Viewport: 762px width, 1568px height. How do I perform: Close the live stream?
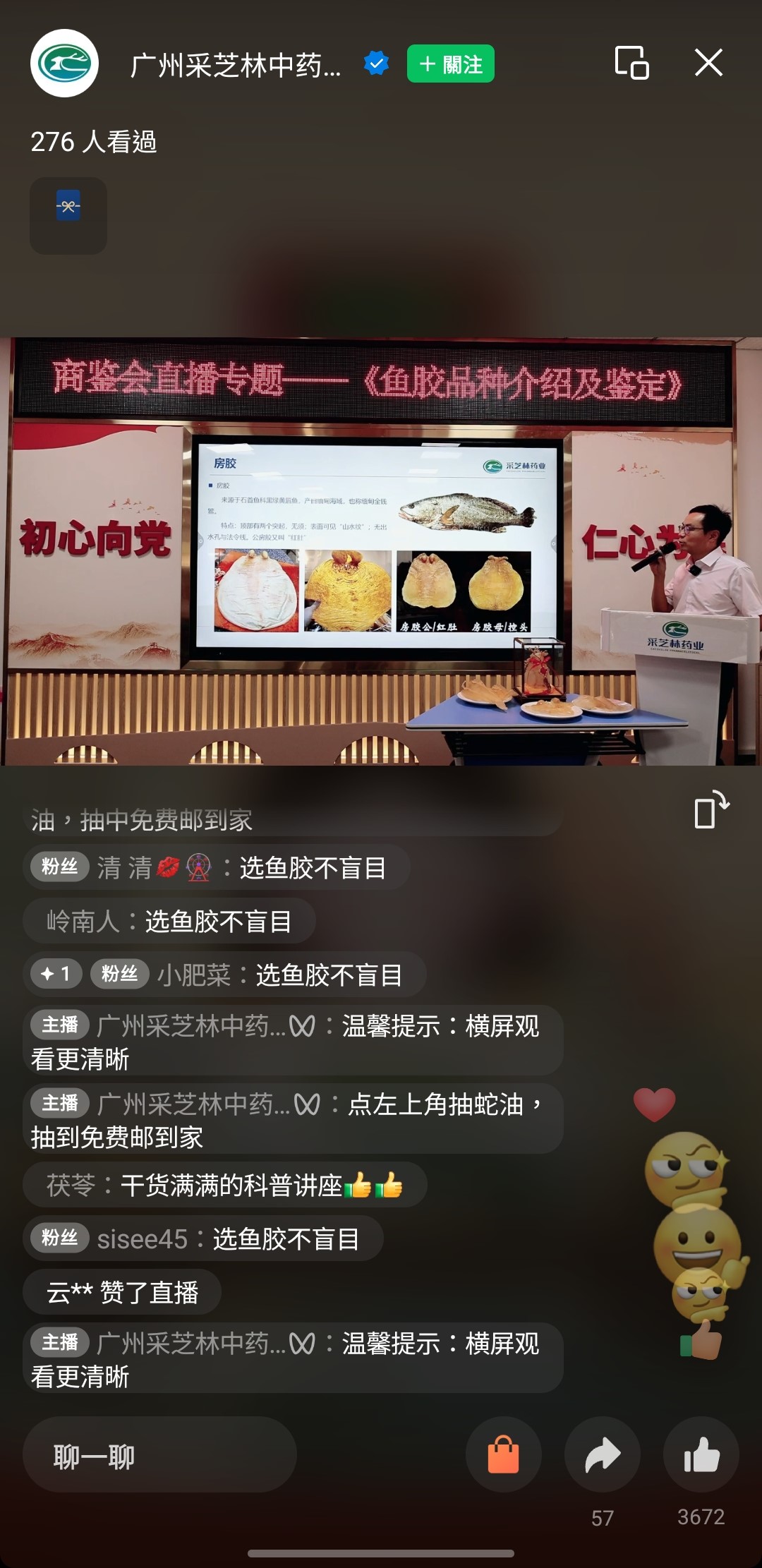click(708, 63)
